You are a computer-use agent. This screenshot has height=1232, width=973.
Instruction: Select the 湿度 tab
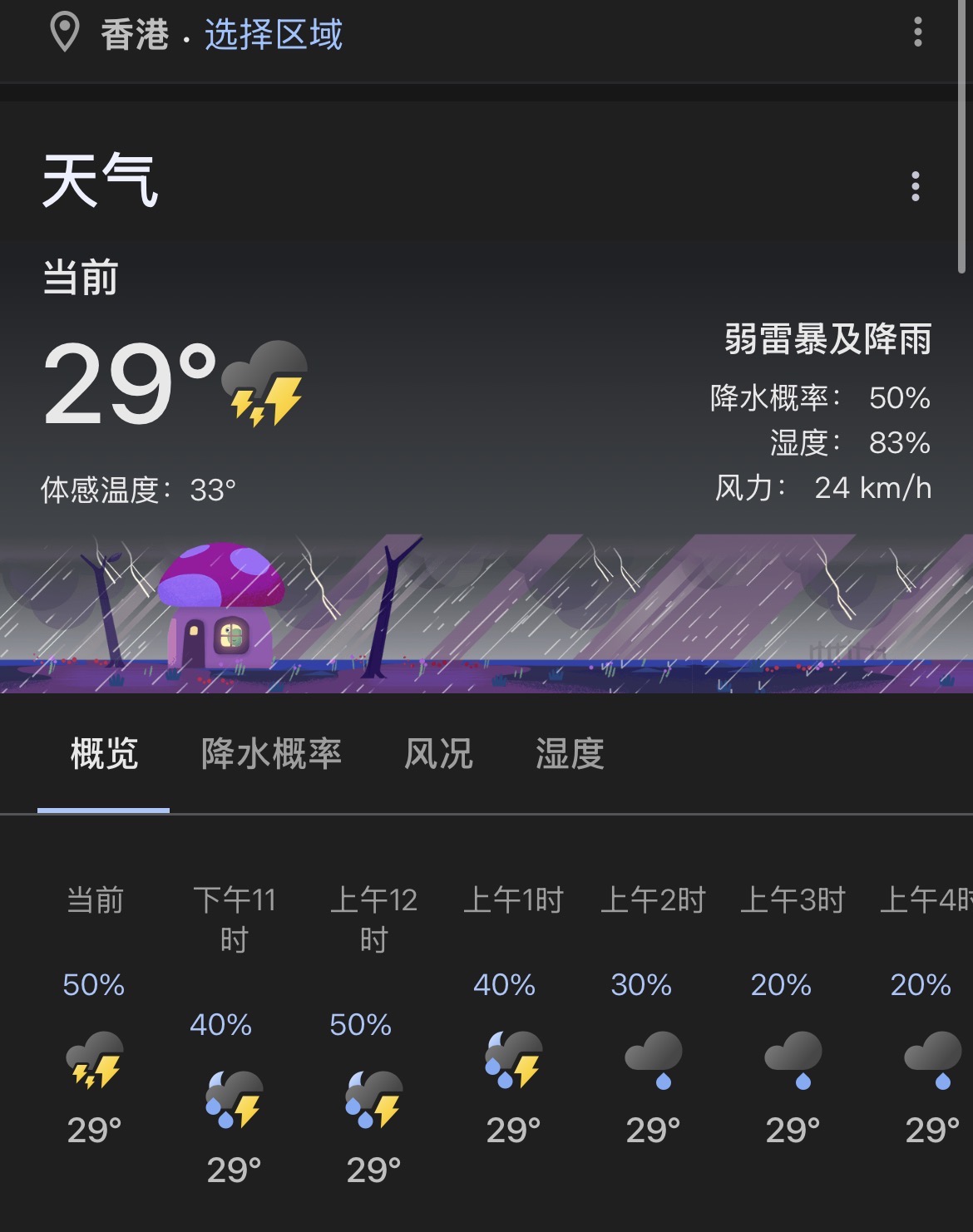coord(570,754)
